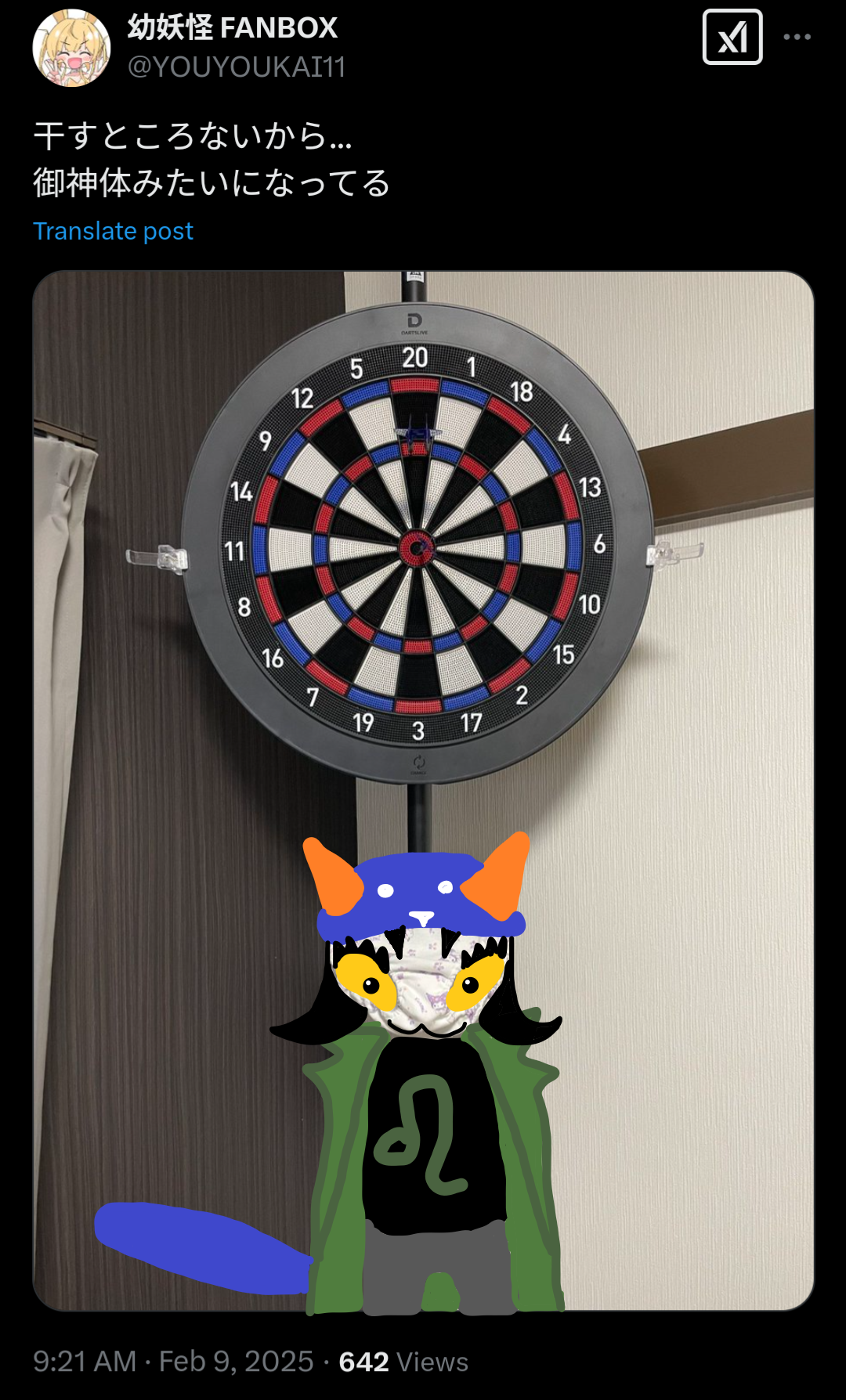Open the 幼妖怪 FANBOX profile avatar
846x1400 pixels.
point(71,48)
